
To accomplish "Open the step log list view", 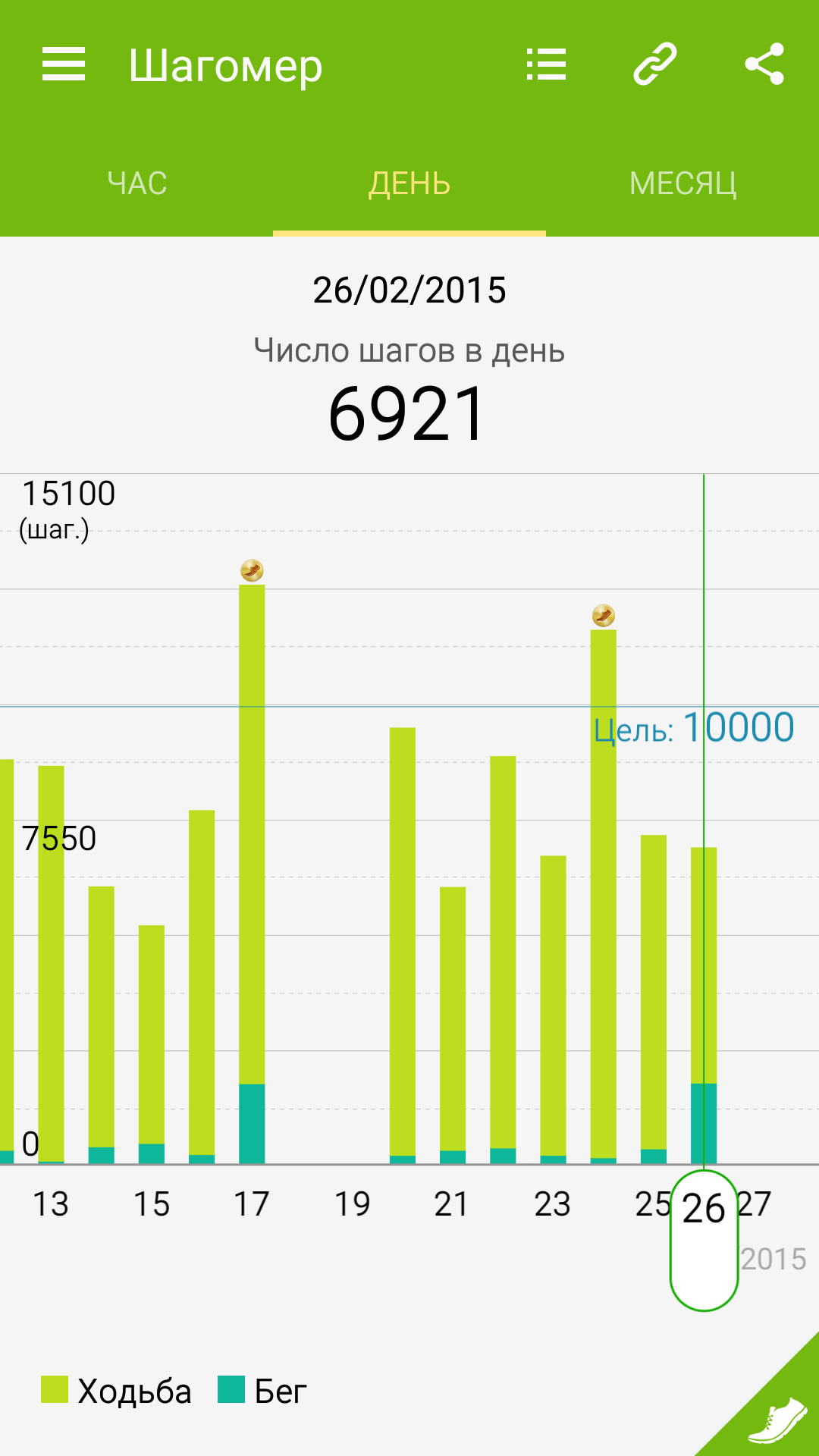I will (x=547, y=64).
